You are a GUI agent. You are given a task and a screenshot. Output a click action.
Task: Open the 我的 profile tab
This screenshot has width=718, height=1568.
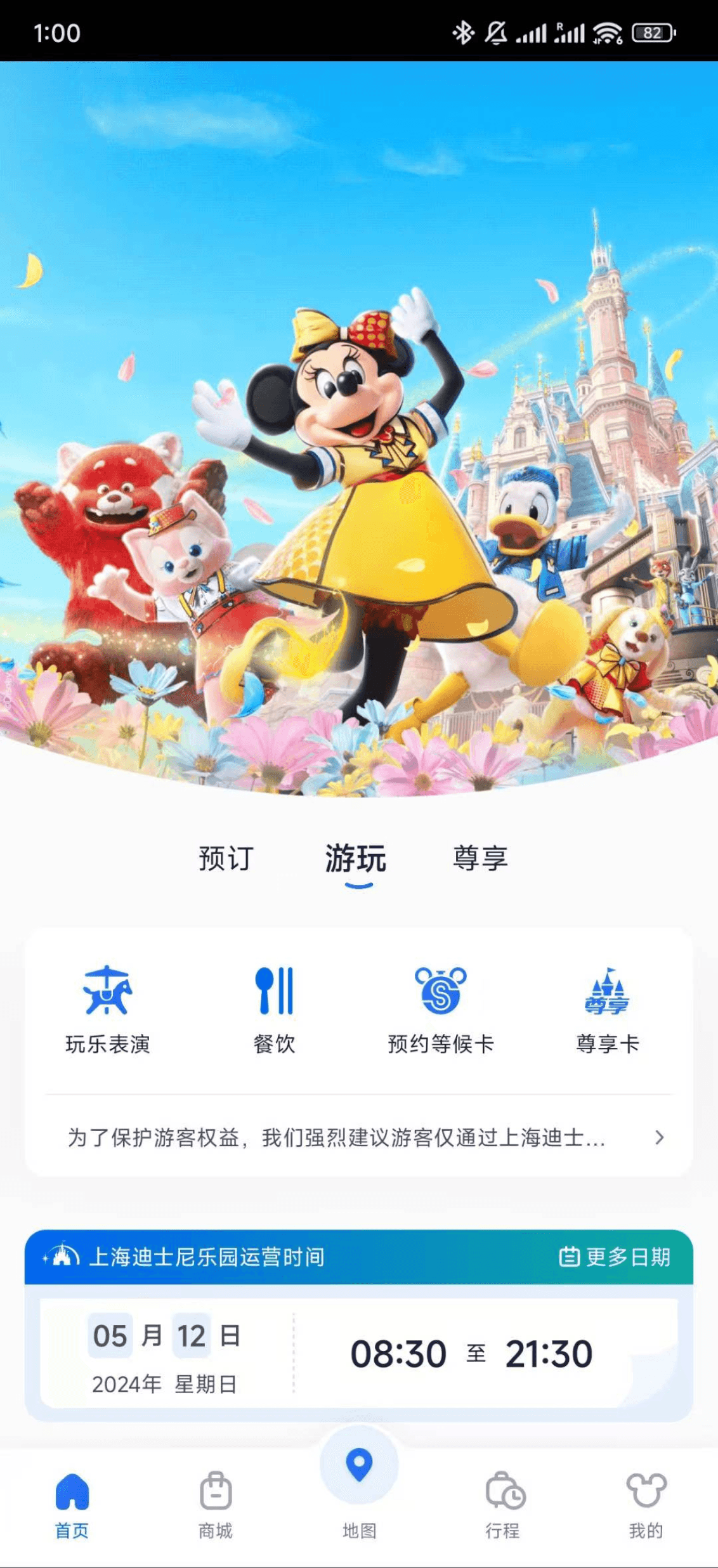646,1505
